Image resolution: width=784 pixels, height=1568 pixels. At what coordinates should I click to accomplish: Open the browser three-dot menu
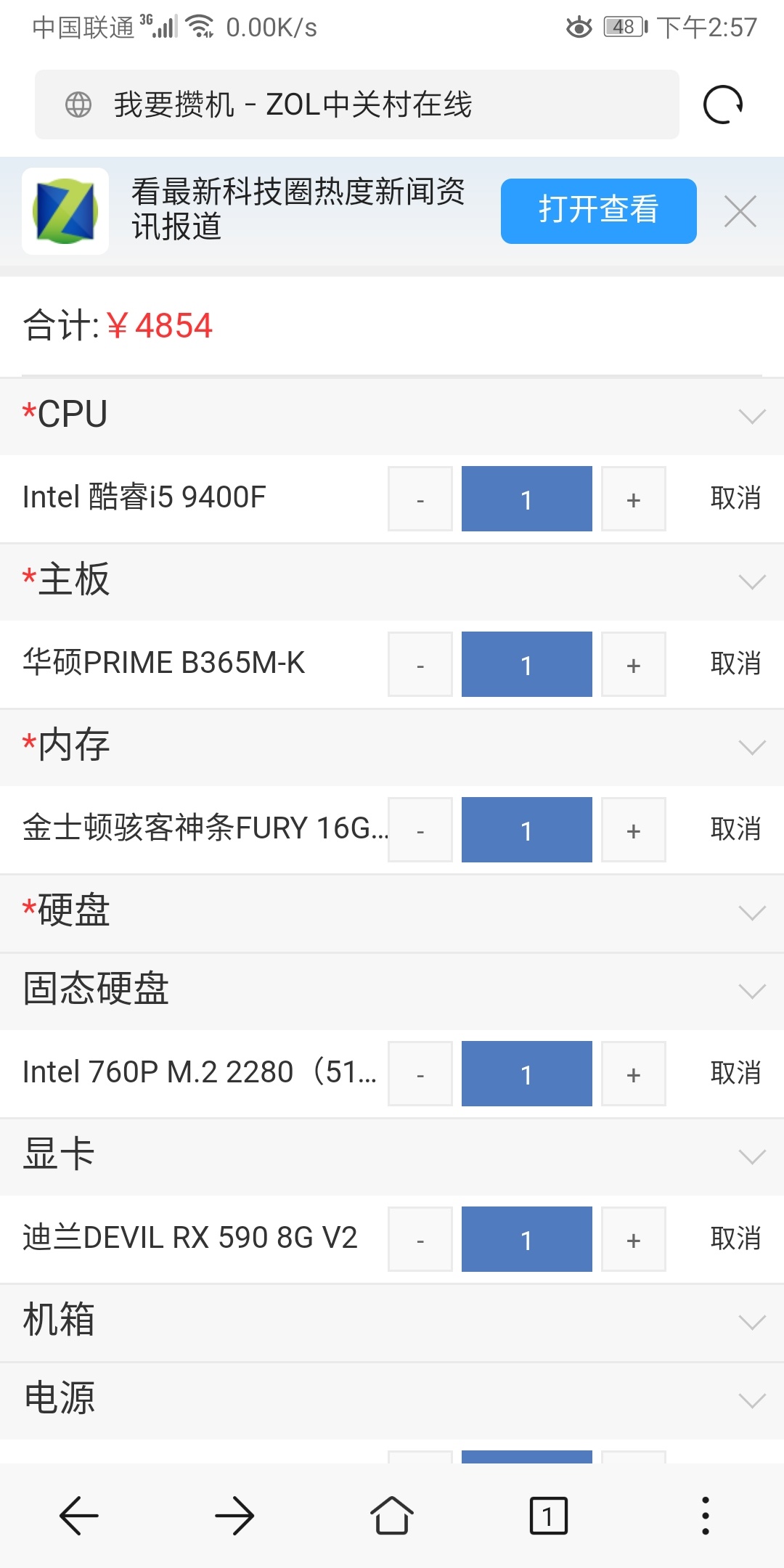(705, 1516)
